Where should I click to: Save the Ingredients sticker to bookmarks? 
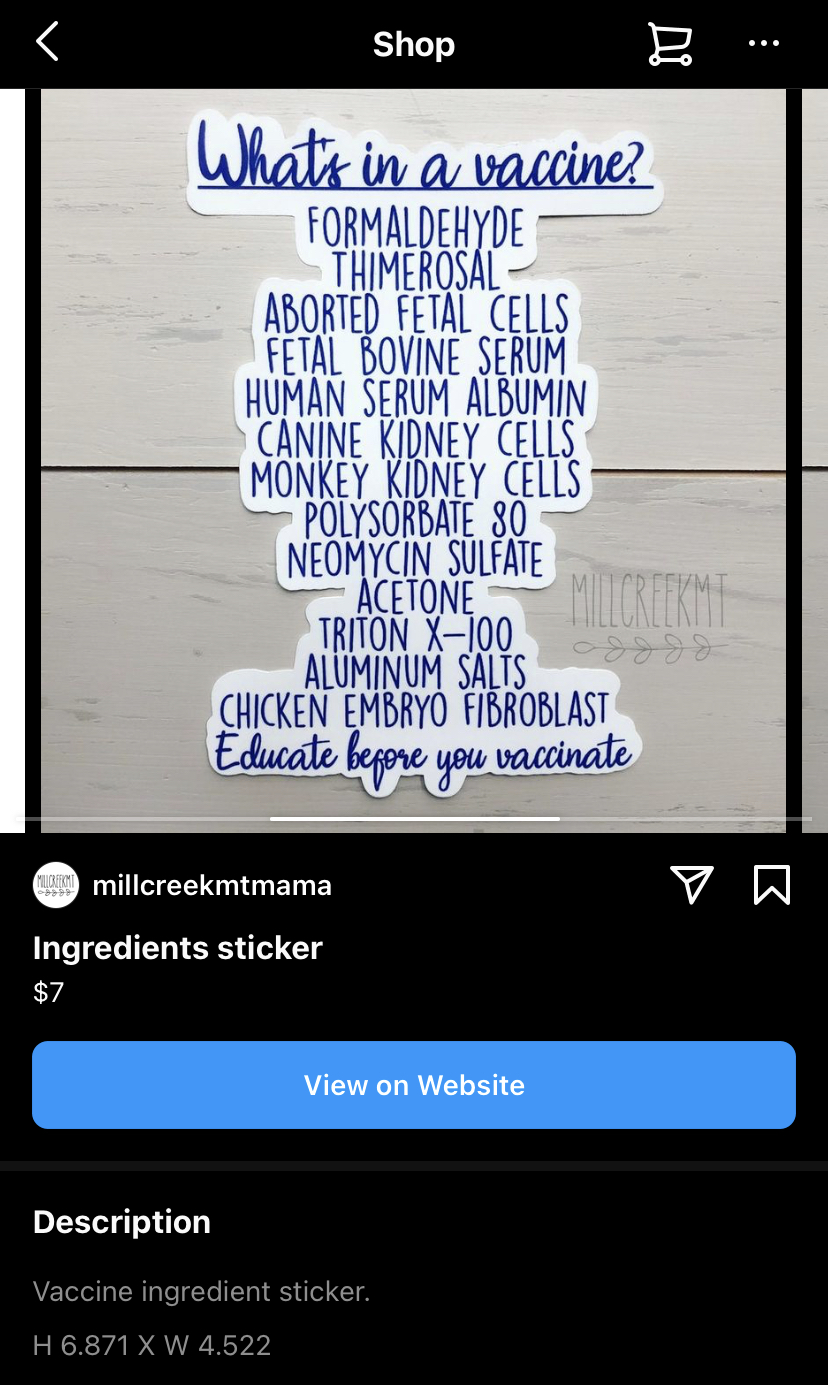(771, 885)
